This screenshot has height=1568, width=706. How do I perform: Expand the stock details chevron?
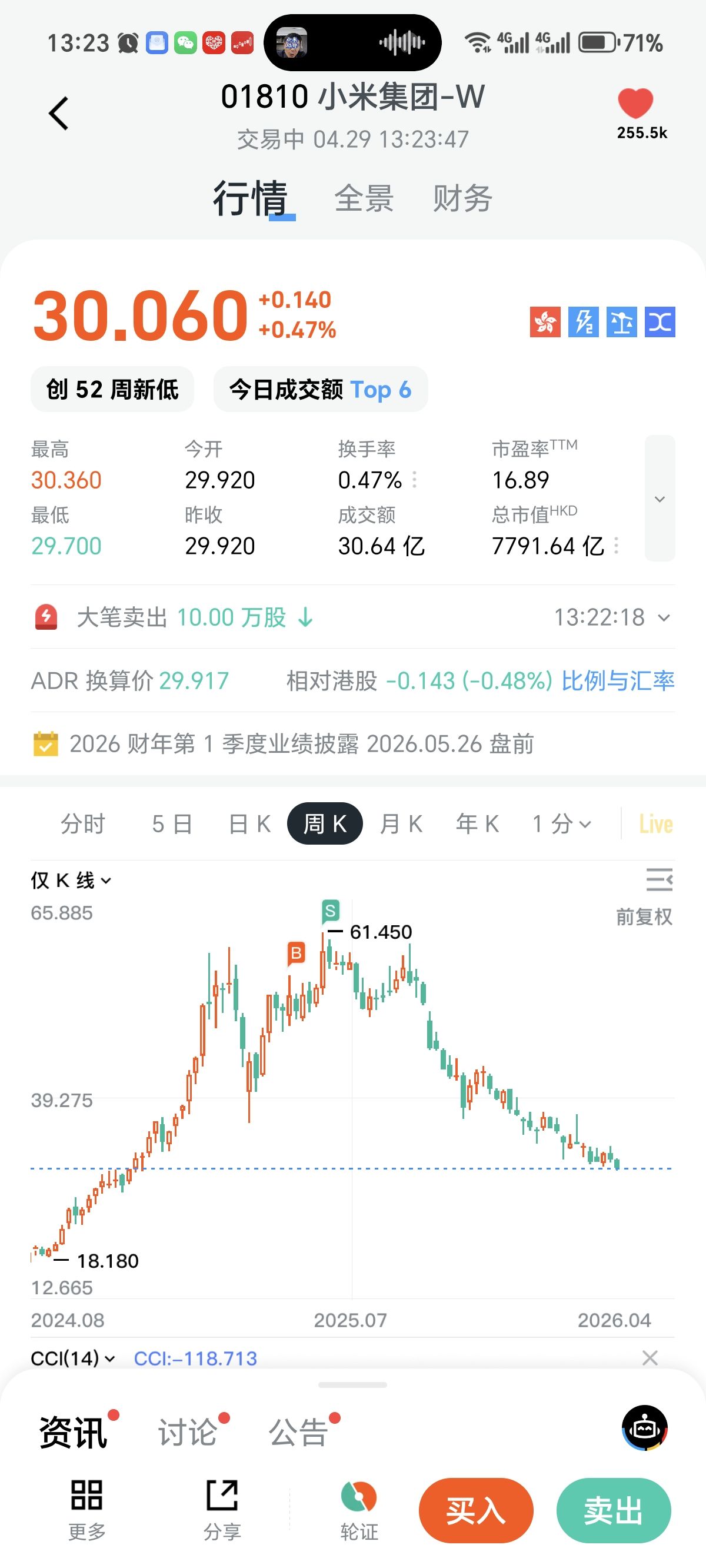pos(659,499)
